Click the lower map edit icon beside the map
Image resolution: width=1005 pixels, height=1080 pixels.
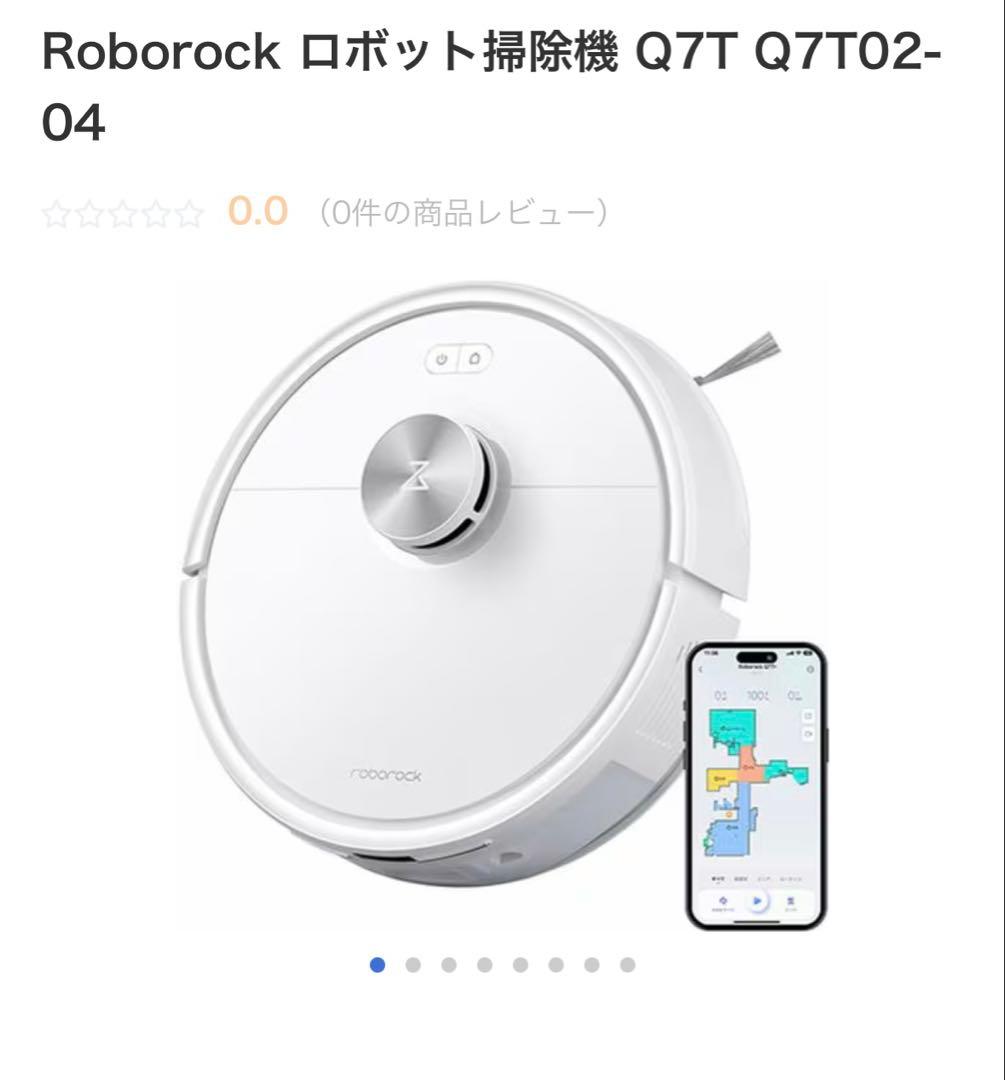point(808,731)
